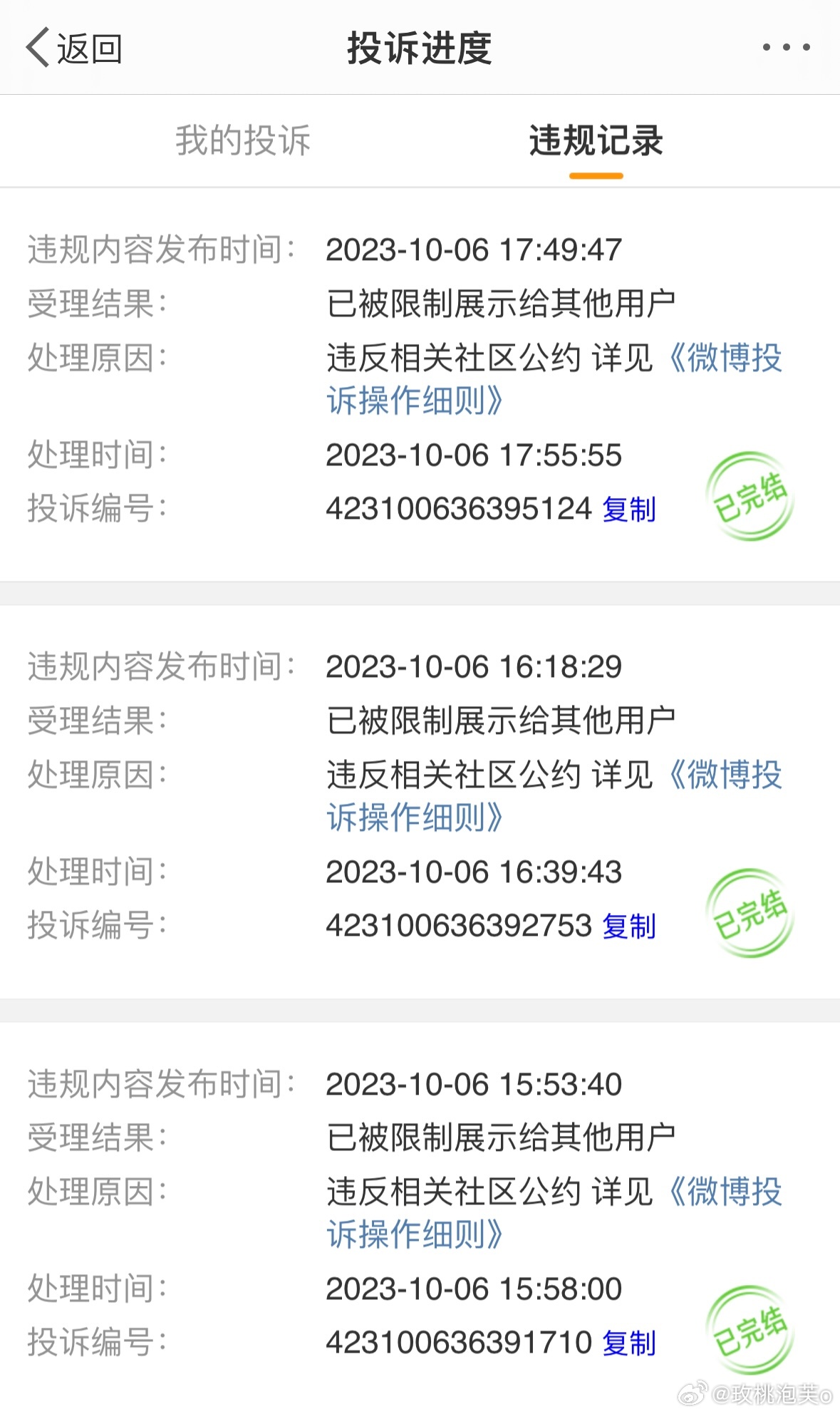Open 微博投诉操作细则 link in the 17:49:47 record
The width and height of the screenshot is (840, 1414).
pyautogui.click(x=554, y=379)
